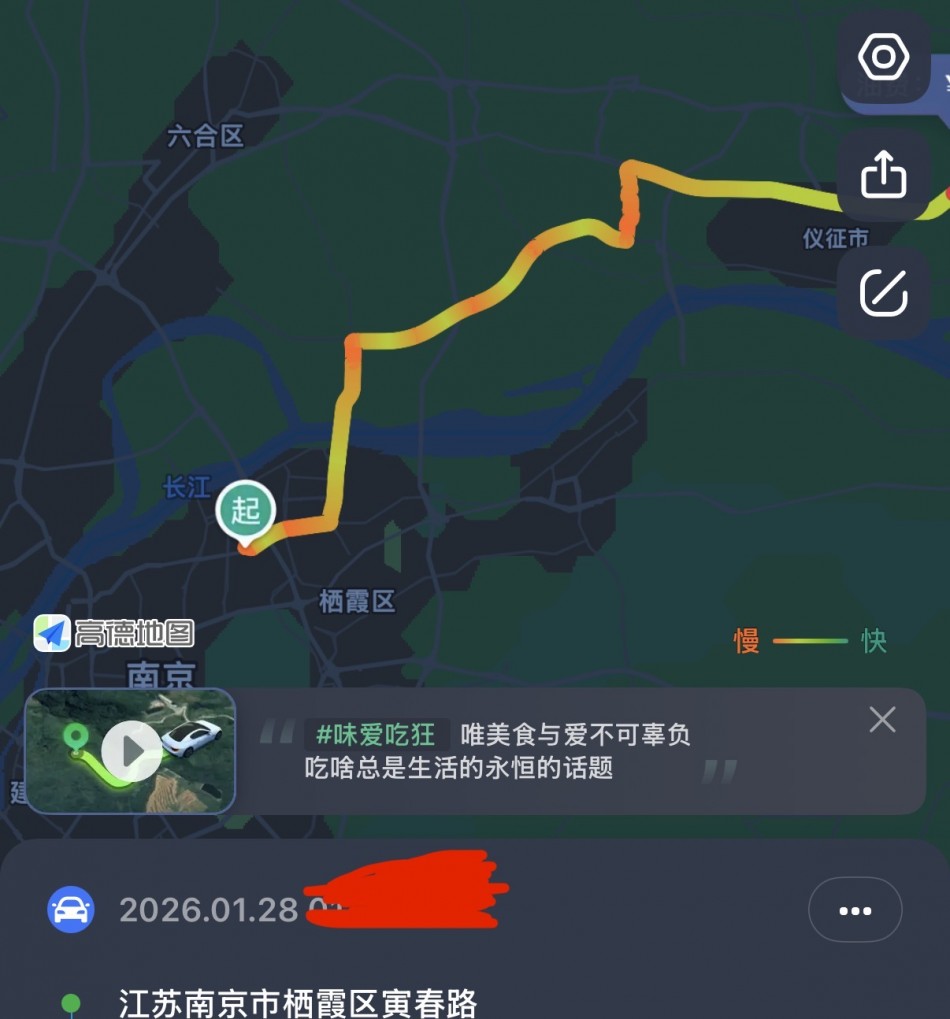
Task: Tap the 起 start point marker
Action: point(246,512)
